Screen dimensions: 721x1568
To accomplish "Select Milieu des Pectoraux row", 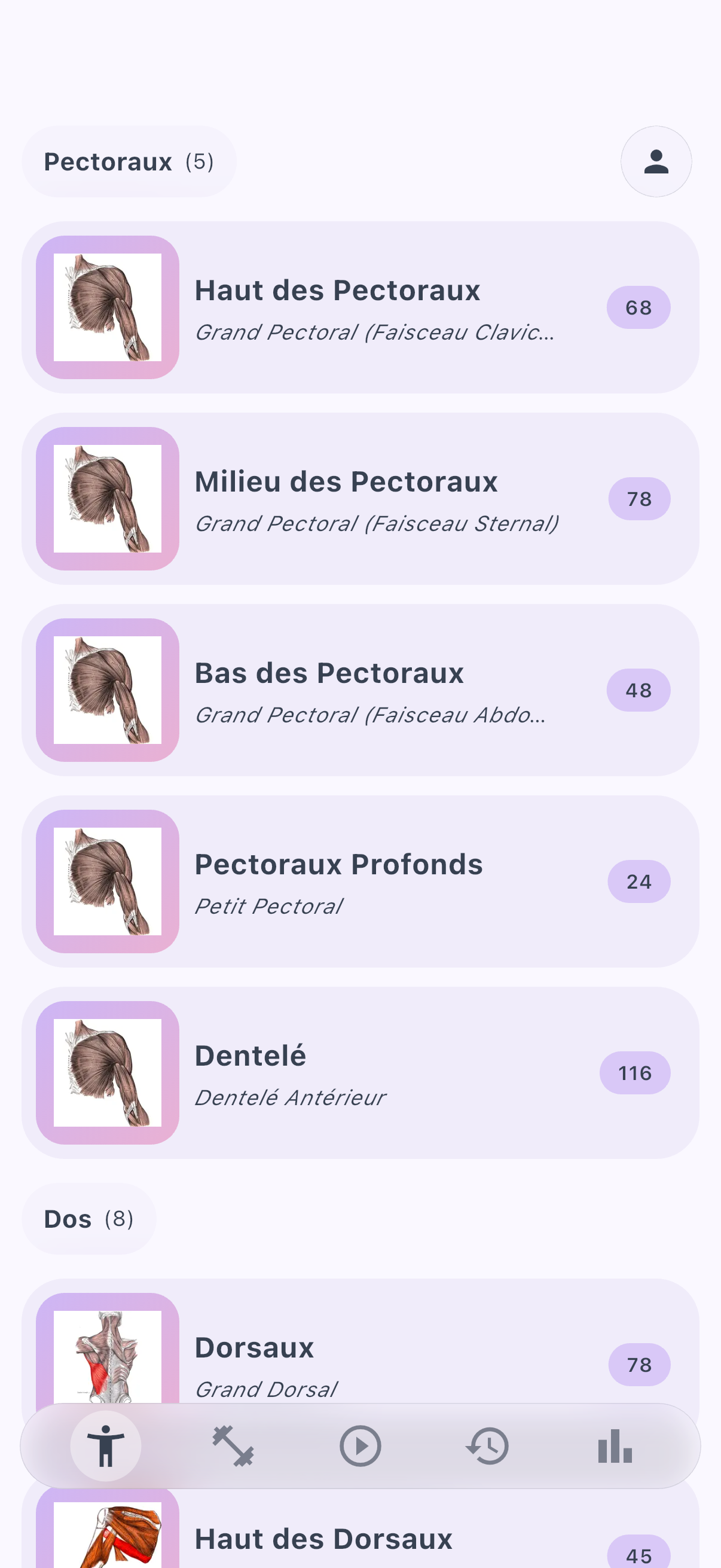I will [360, 499].
